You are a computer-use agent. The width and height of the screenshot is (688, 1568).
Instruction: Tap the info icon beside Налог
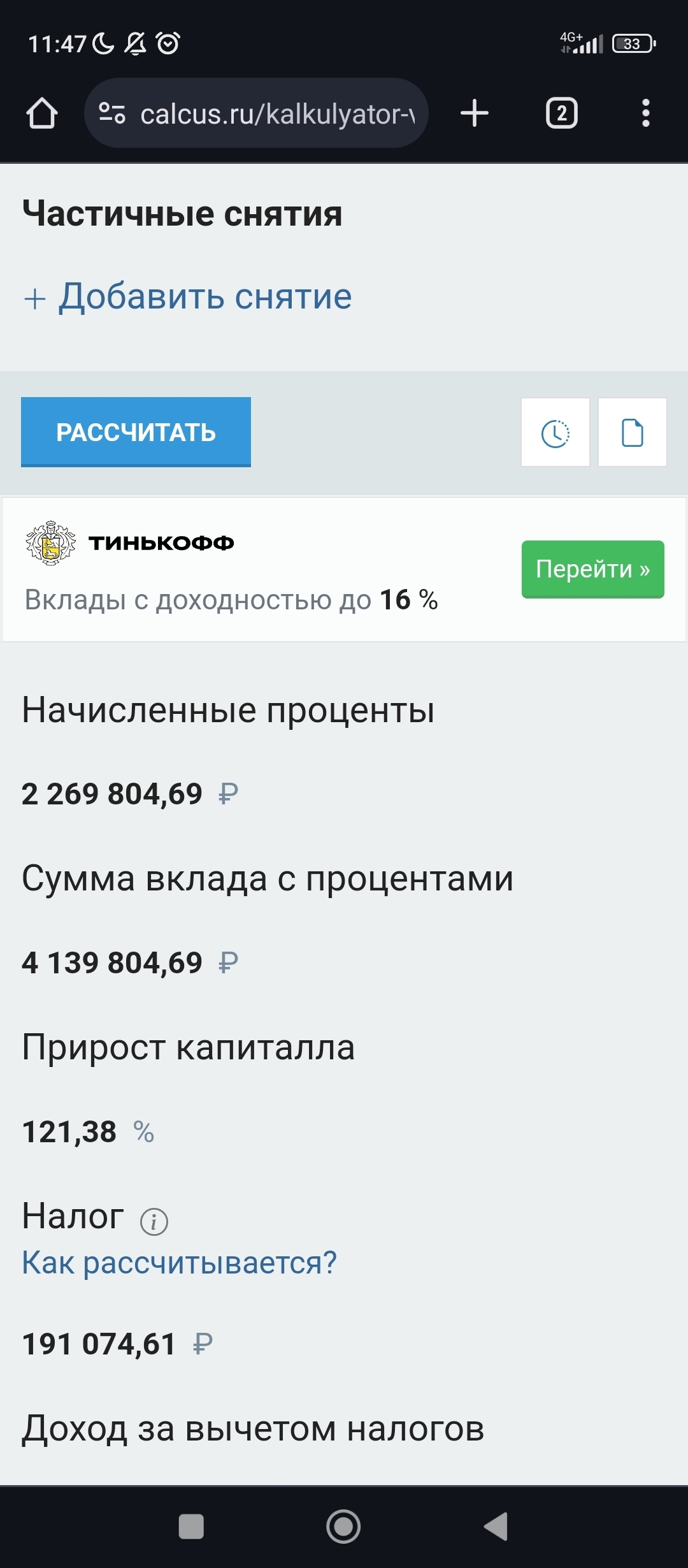coord(154,1222)
